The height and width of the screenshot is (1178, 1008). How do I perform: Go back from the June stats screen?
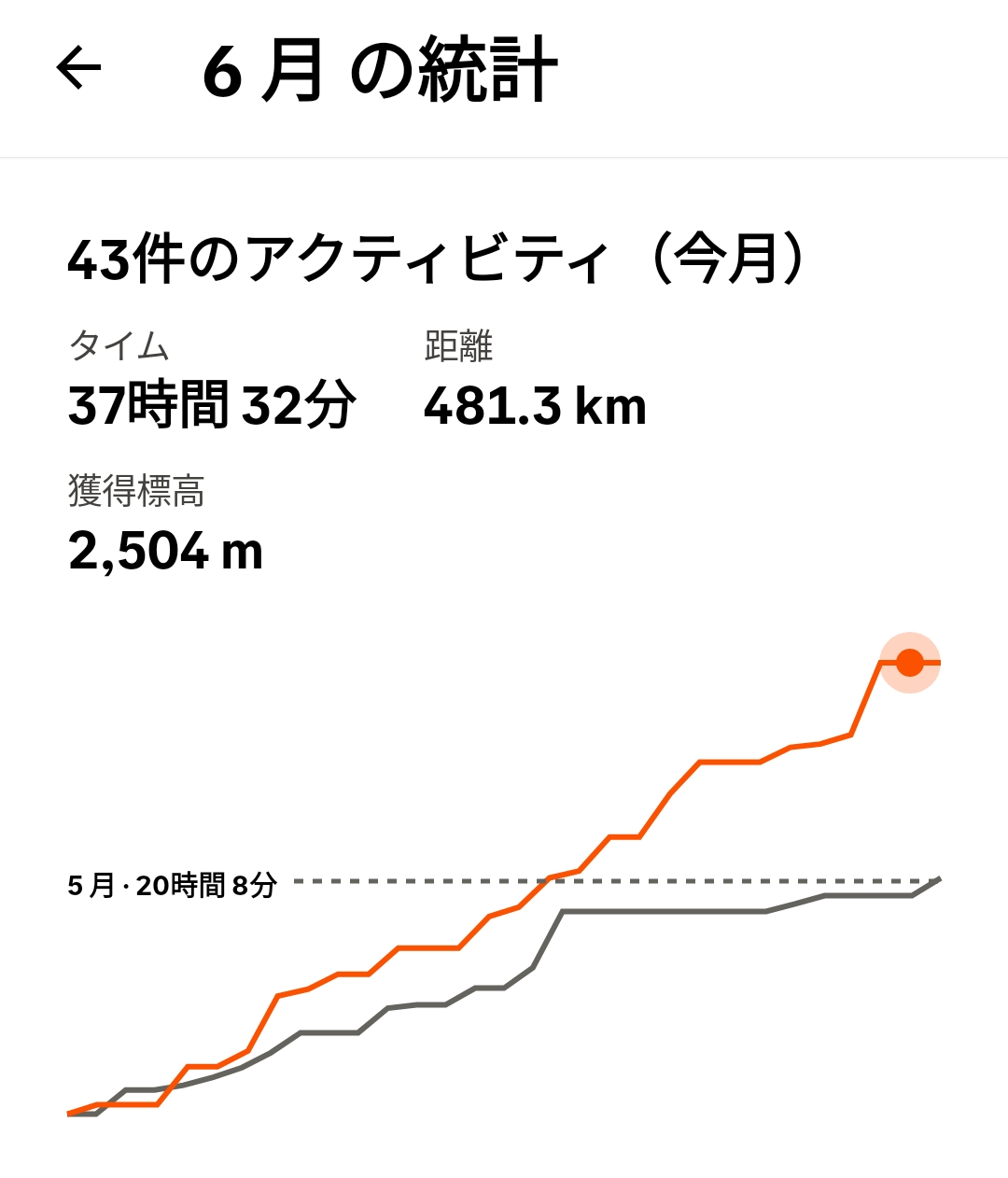pyautogui.click(x=78, y=69)
